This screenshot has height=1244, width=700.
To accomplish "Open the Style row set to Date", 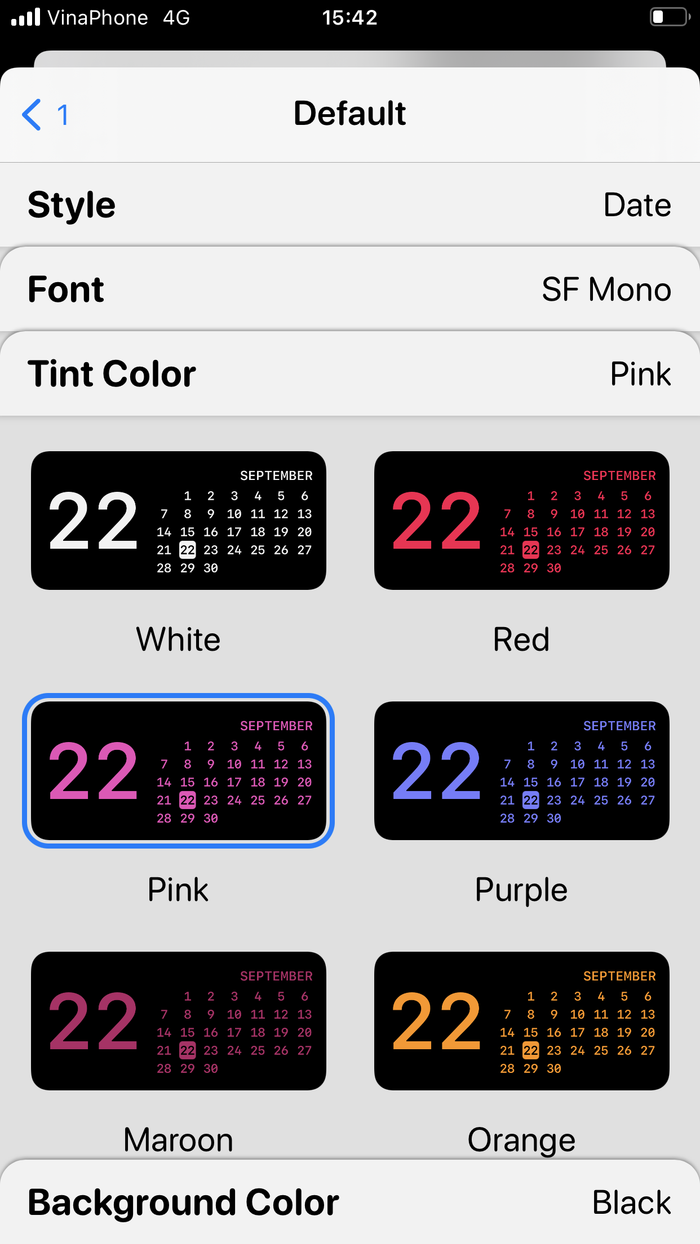I will click(x=350, y=205).
